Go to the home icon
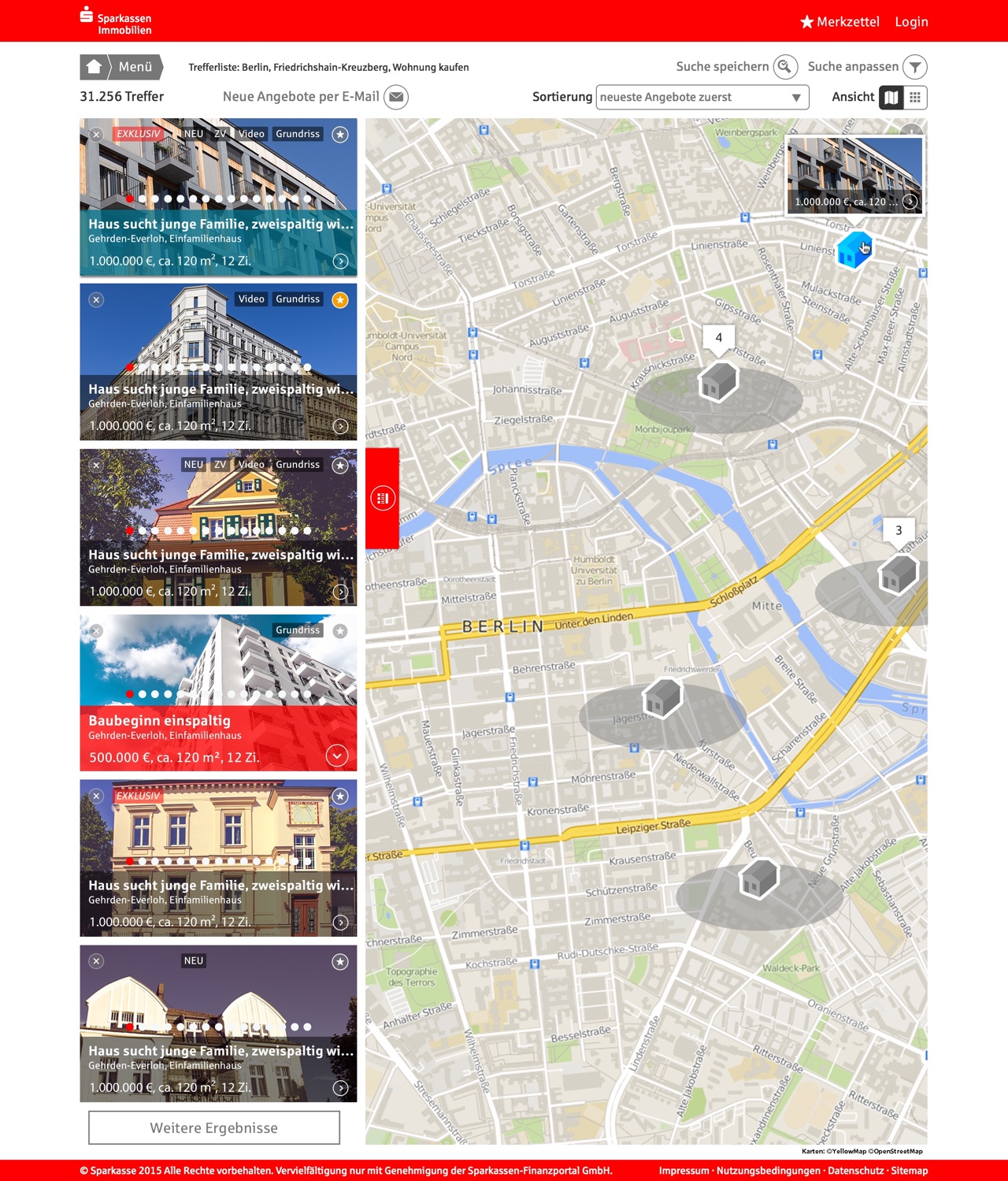This screenshot has width=1008, height=1181. 94,67
